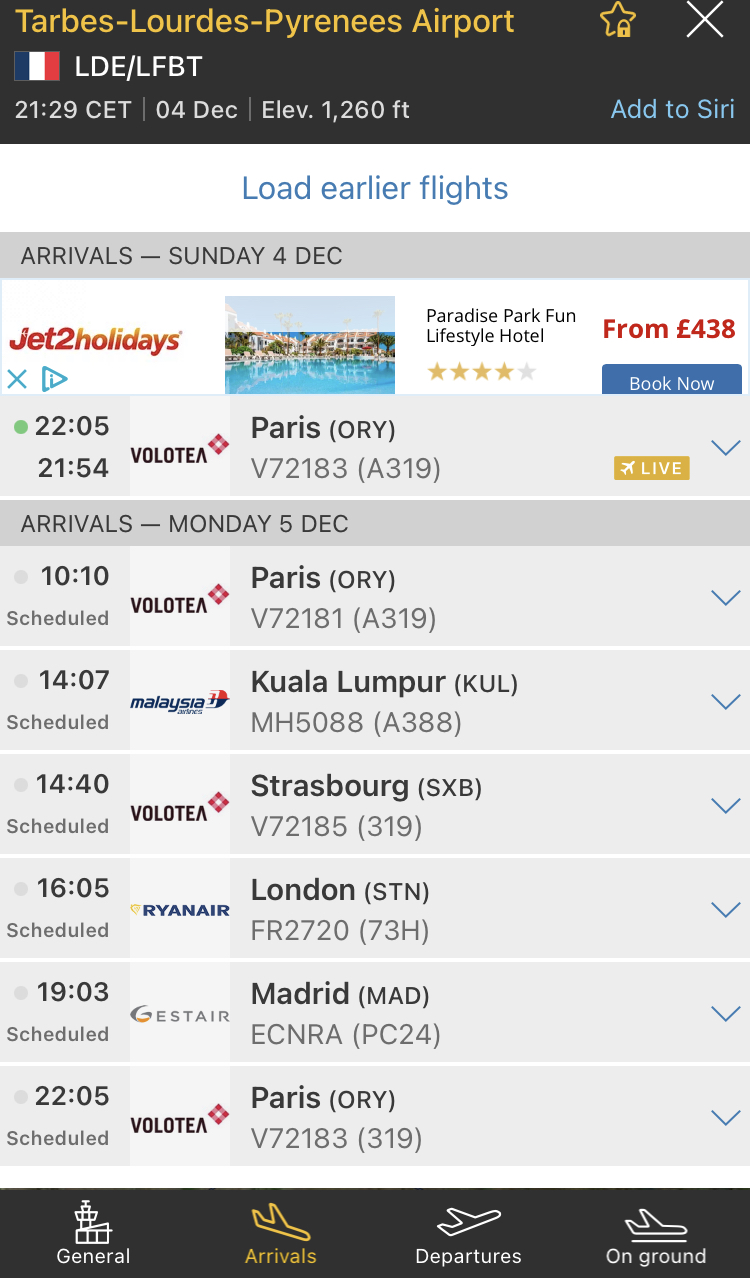Tap the Add to Siri link
The height and width of the screenshot is (1278, 750).
click(672, 109)
